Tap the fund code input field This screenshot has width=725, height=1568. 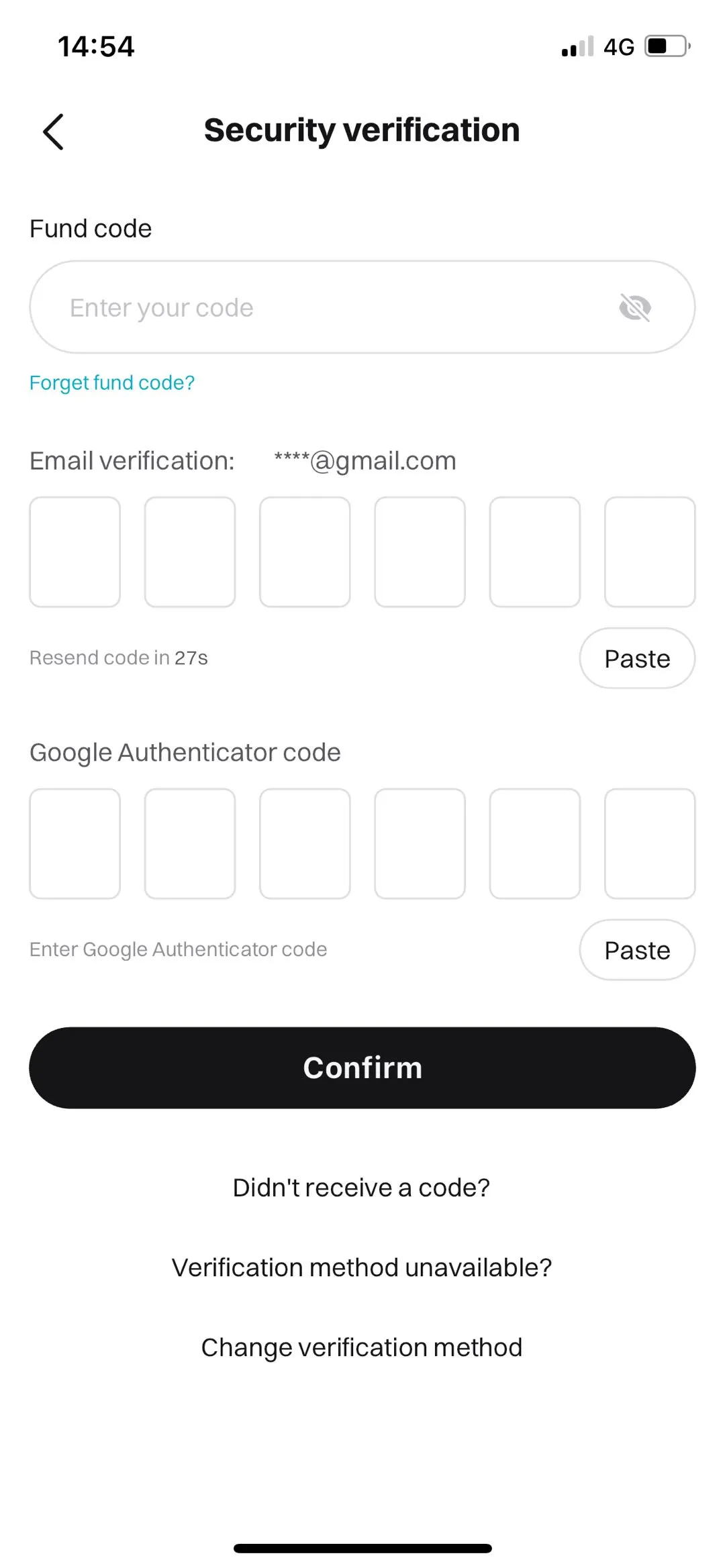point(362,307)
